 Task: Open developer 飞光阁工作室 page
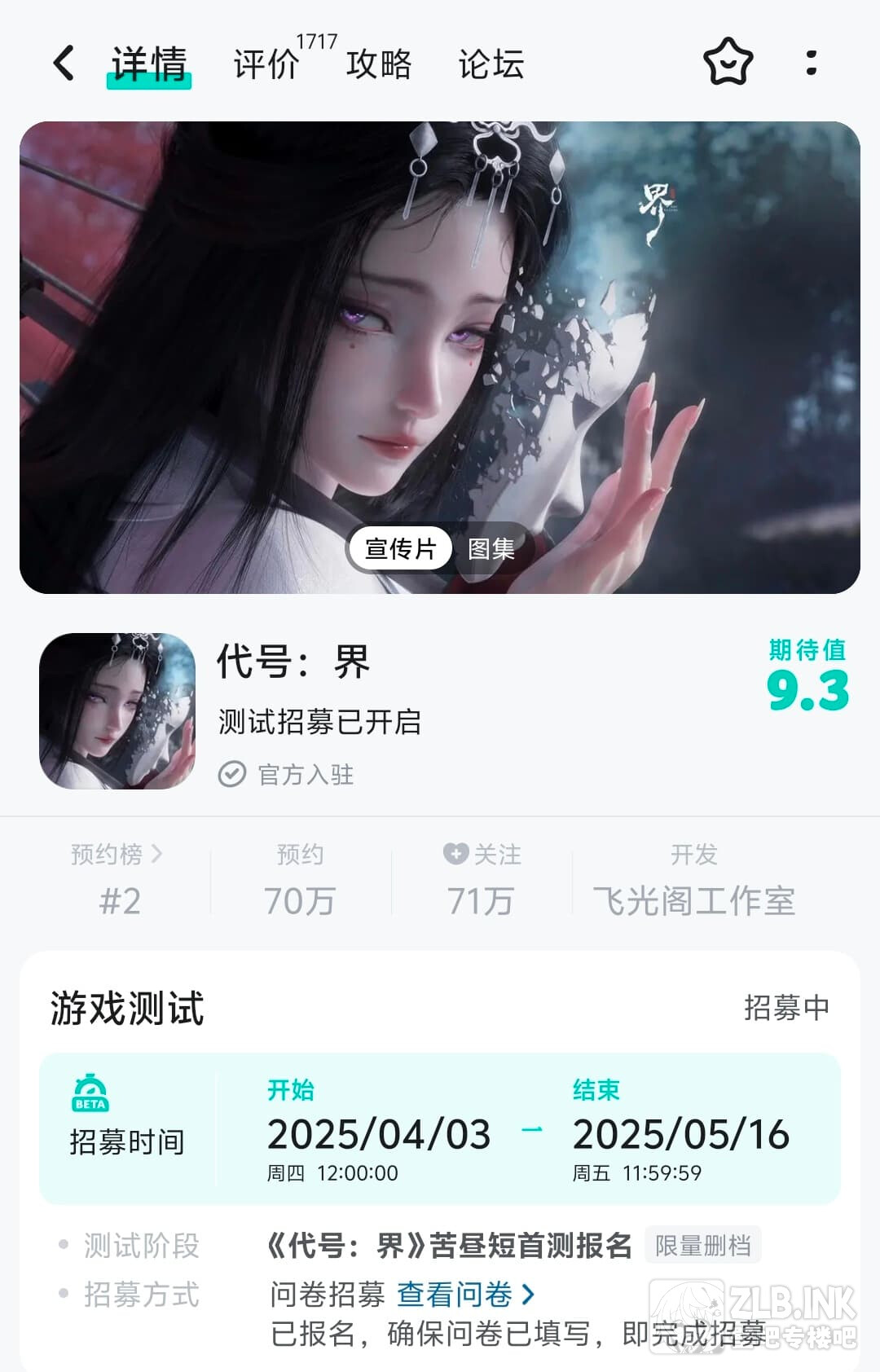pos(693,900)
